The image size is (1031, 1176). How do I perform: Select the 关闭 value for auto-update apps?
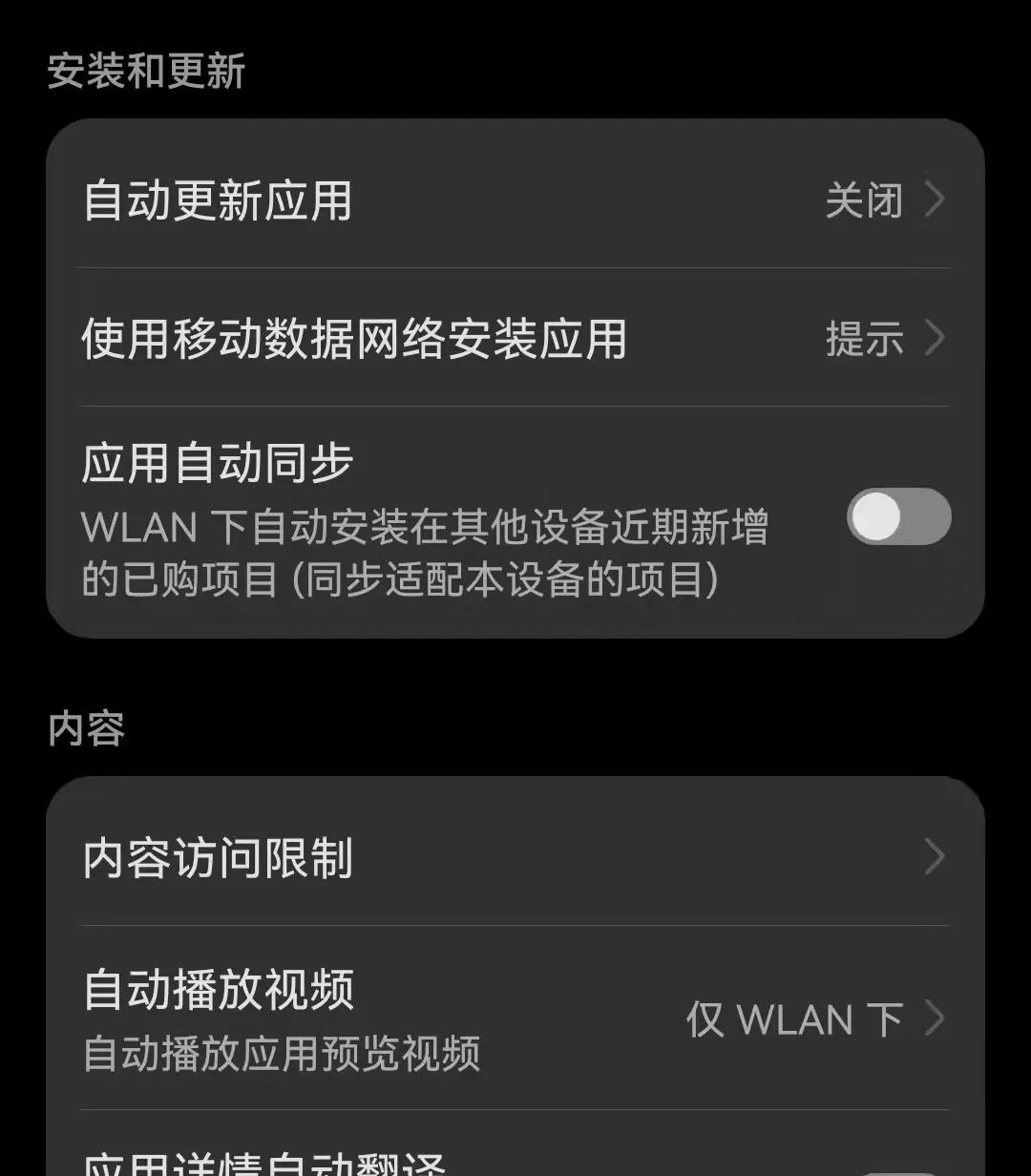pyautogui.click(x=865, y=200)
